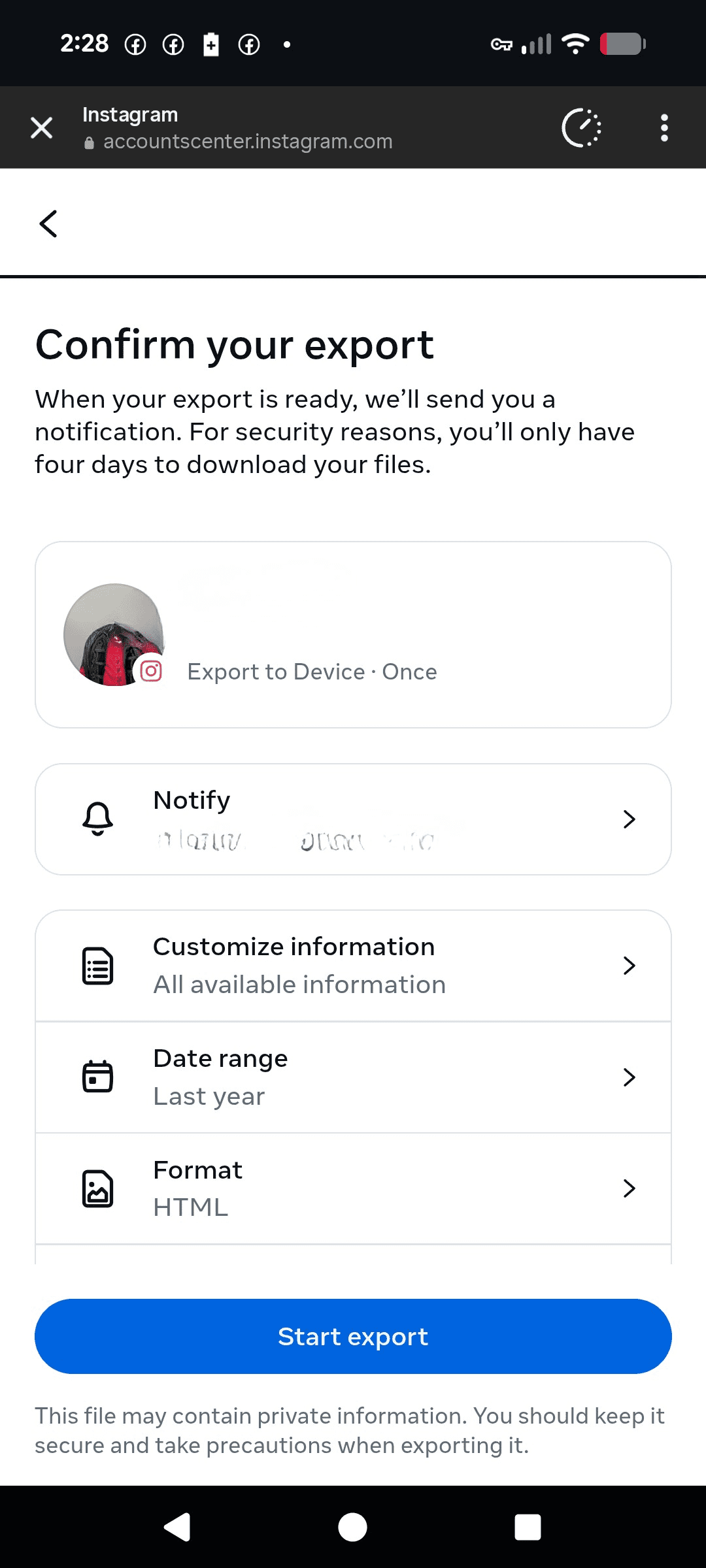The width and height of the screenshot is (706, 1568).
Task: Navigate back using the back arrow
Action: tap(49, 223)
